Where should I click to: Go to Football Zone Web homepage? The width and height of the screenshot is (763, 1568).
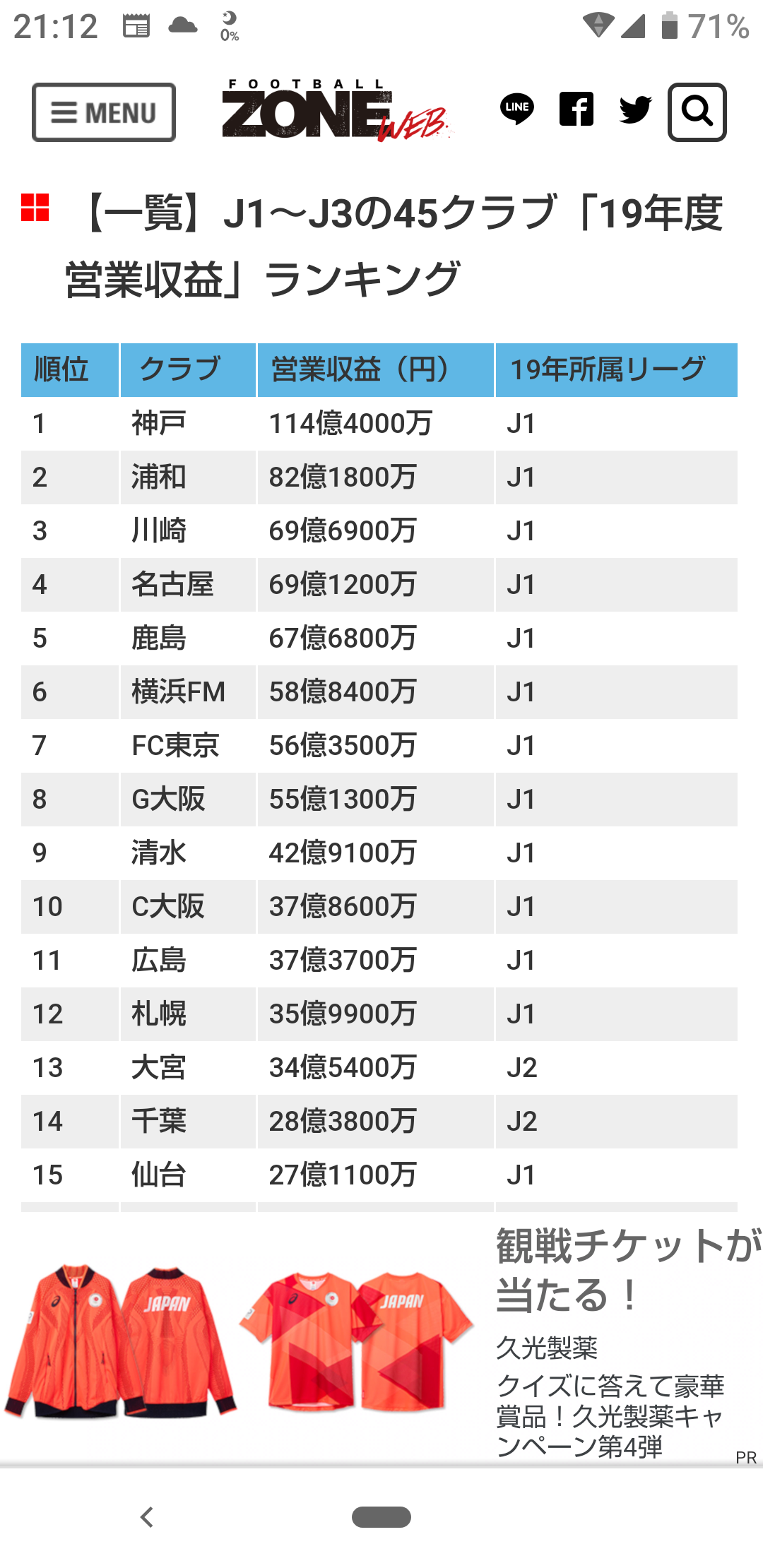point(333,111)
